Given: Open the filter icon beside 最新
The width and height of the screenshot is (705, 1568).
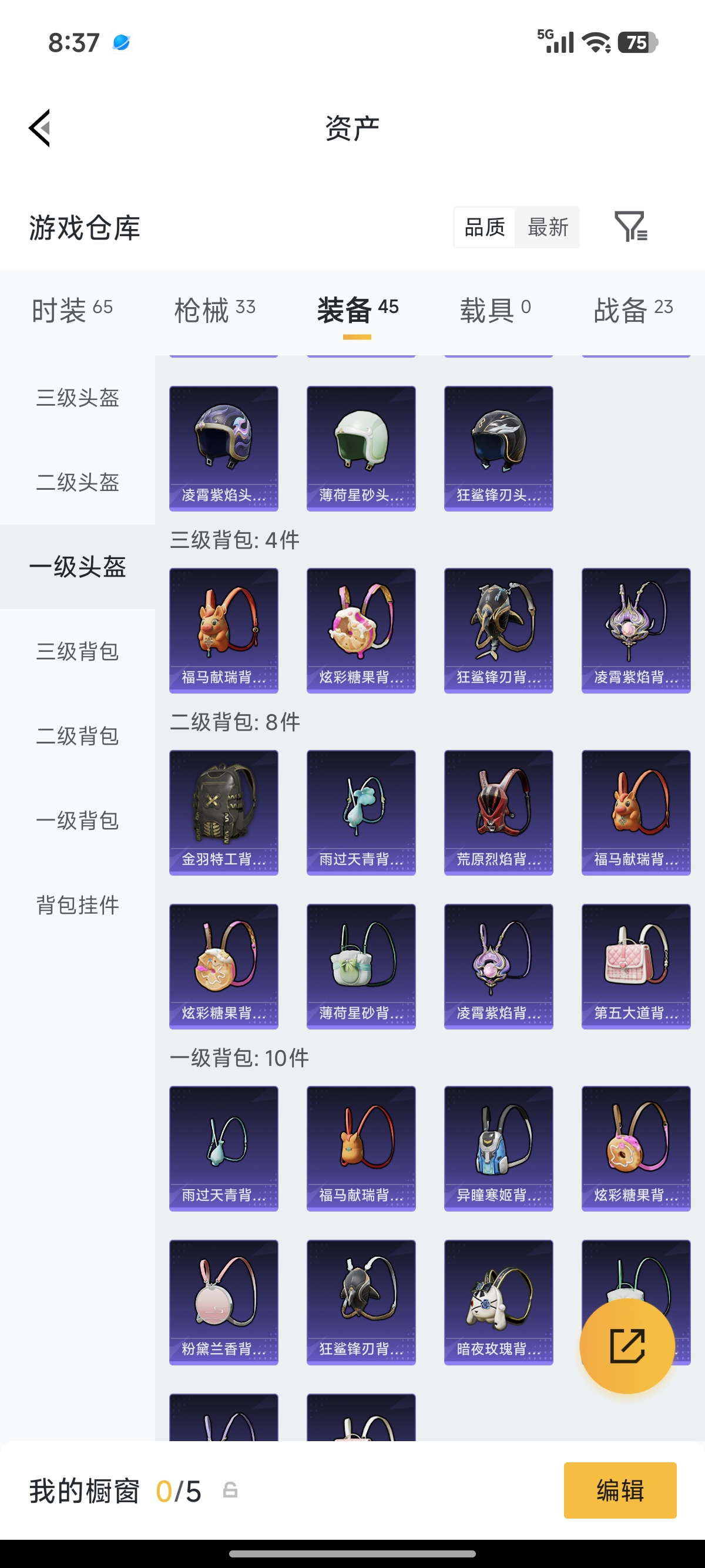Looking at the screenshot, I should coord(630,227).
